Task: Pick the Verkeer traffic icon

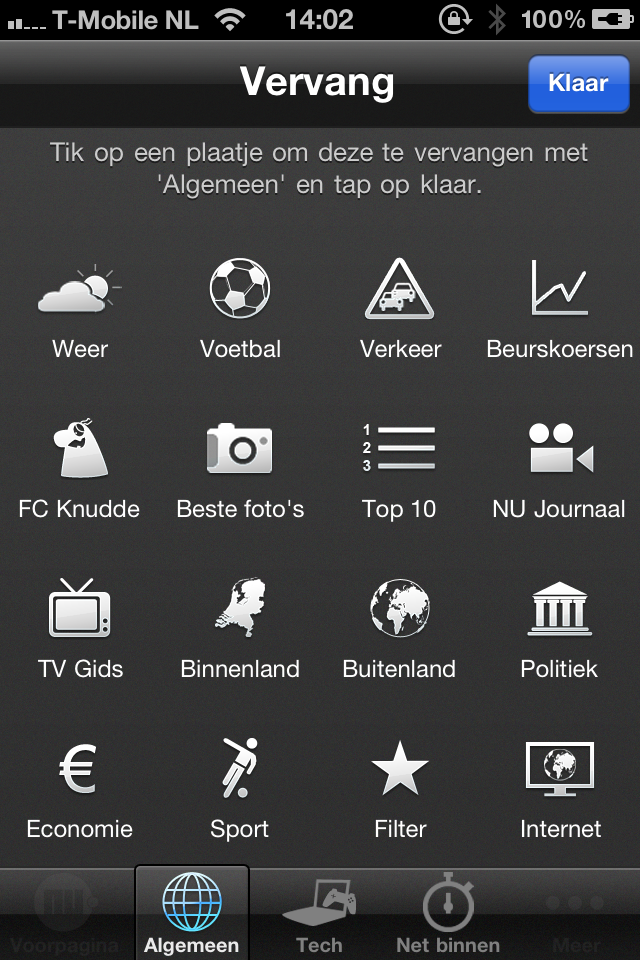Action: pos(400,290)
